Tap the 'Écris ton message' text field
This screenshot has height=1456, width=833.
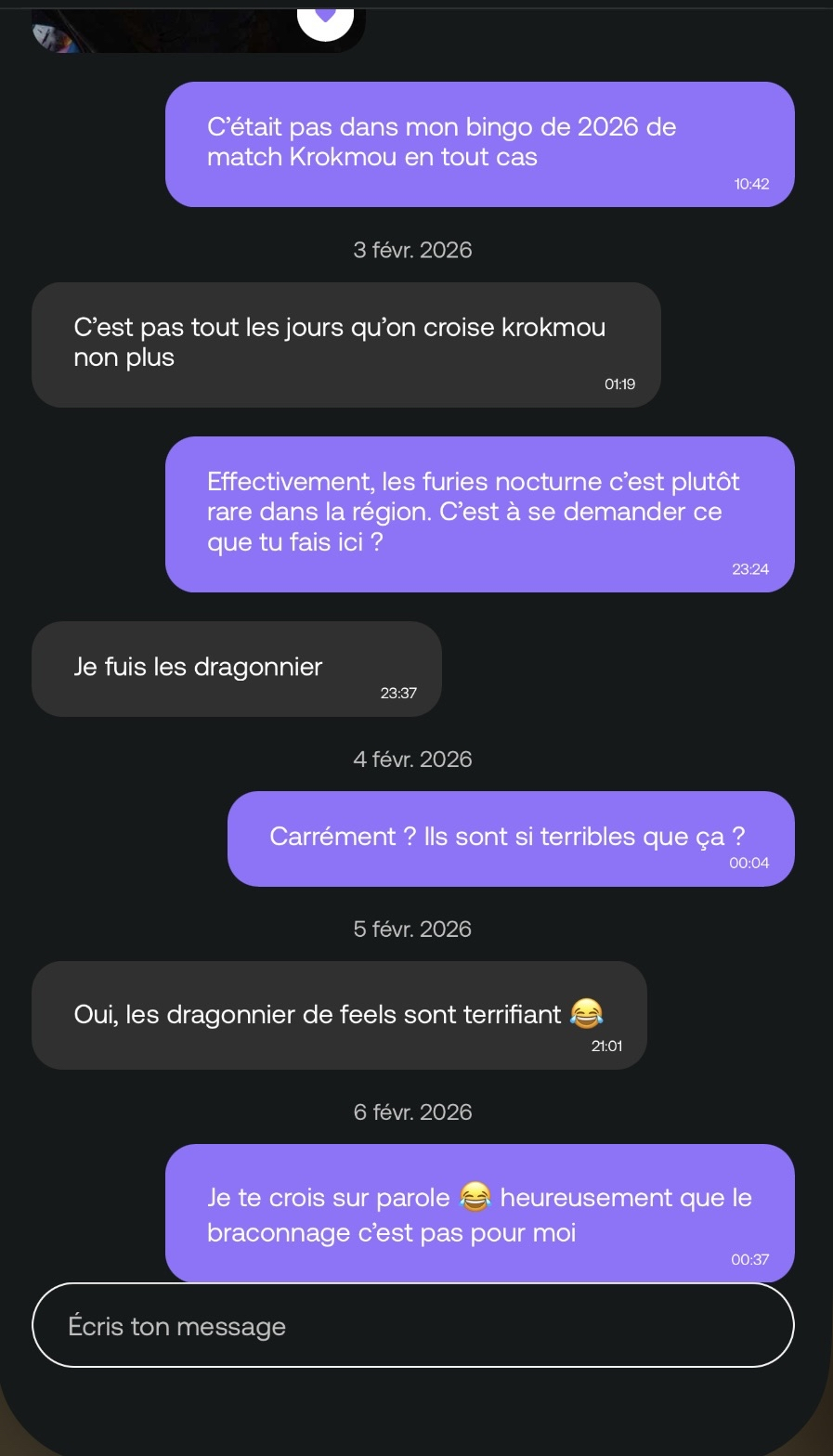[412, 1325]
